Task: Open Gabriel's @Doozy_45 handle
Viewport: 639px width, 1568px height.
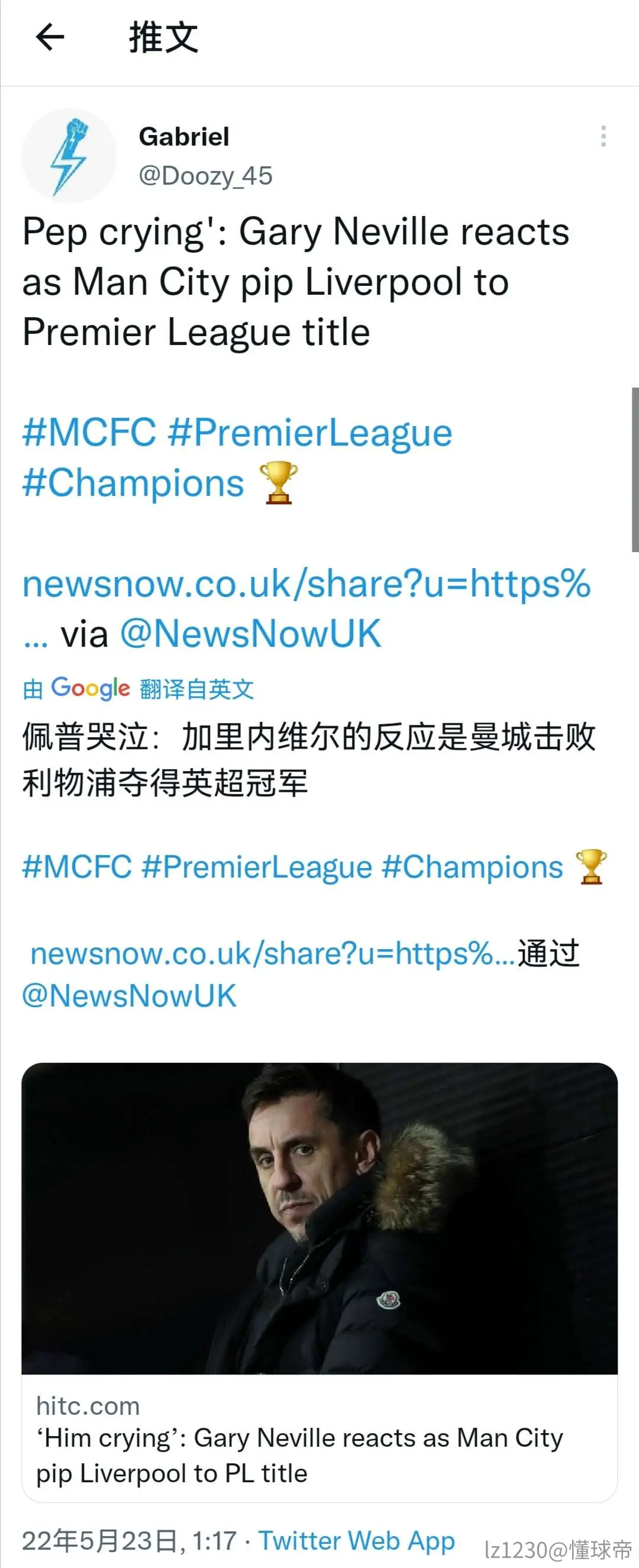Action: tap(206, 176)
